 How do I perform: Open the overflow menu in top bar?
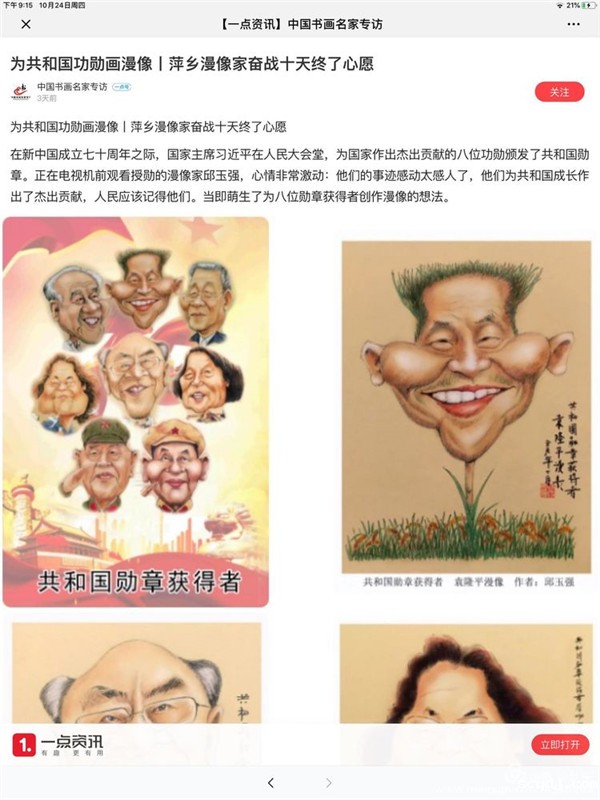[x=574, y=24]
